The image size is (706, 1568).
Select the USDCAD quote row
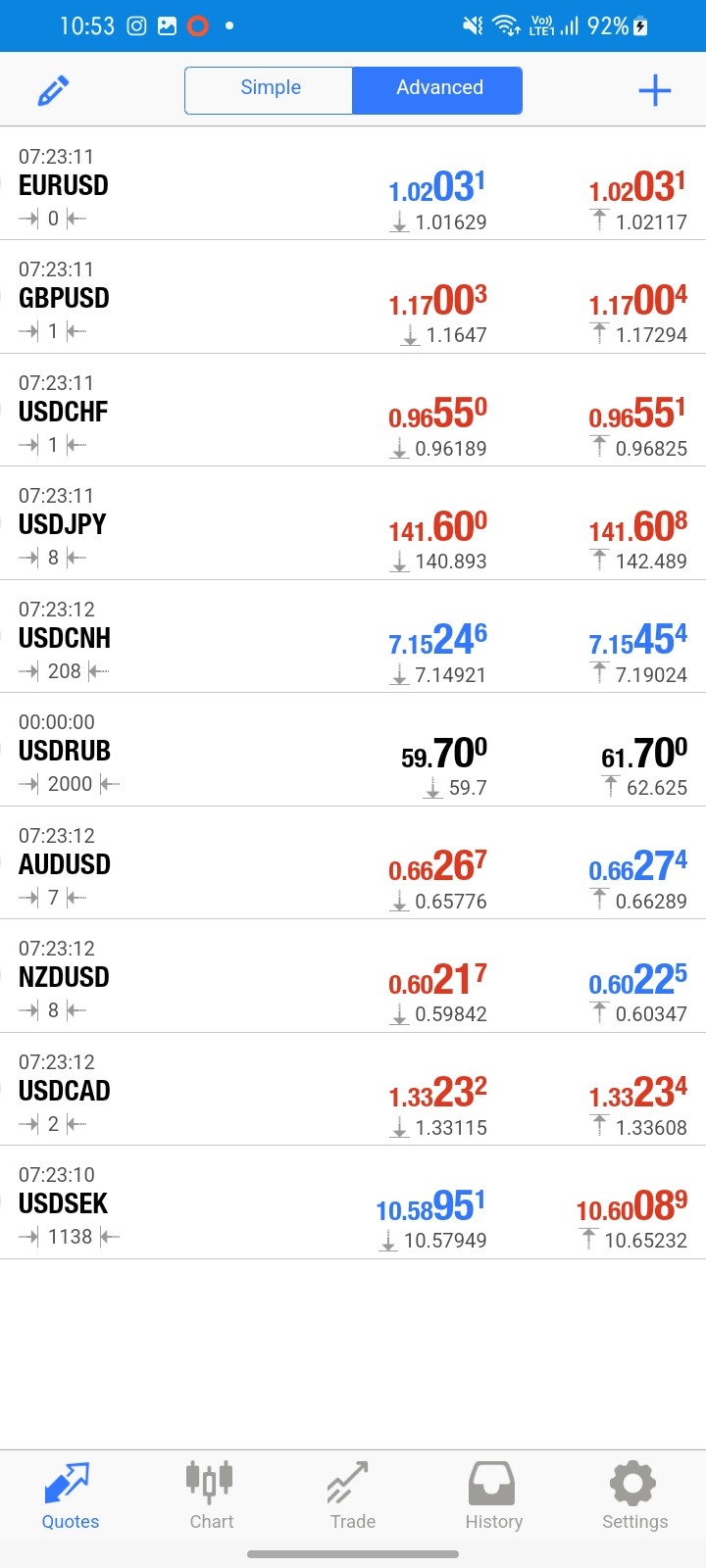point(353,1091)
